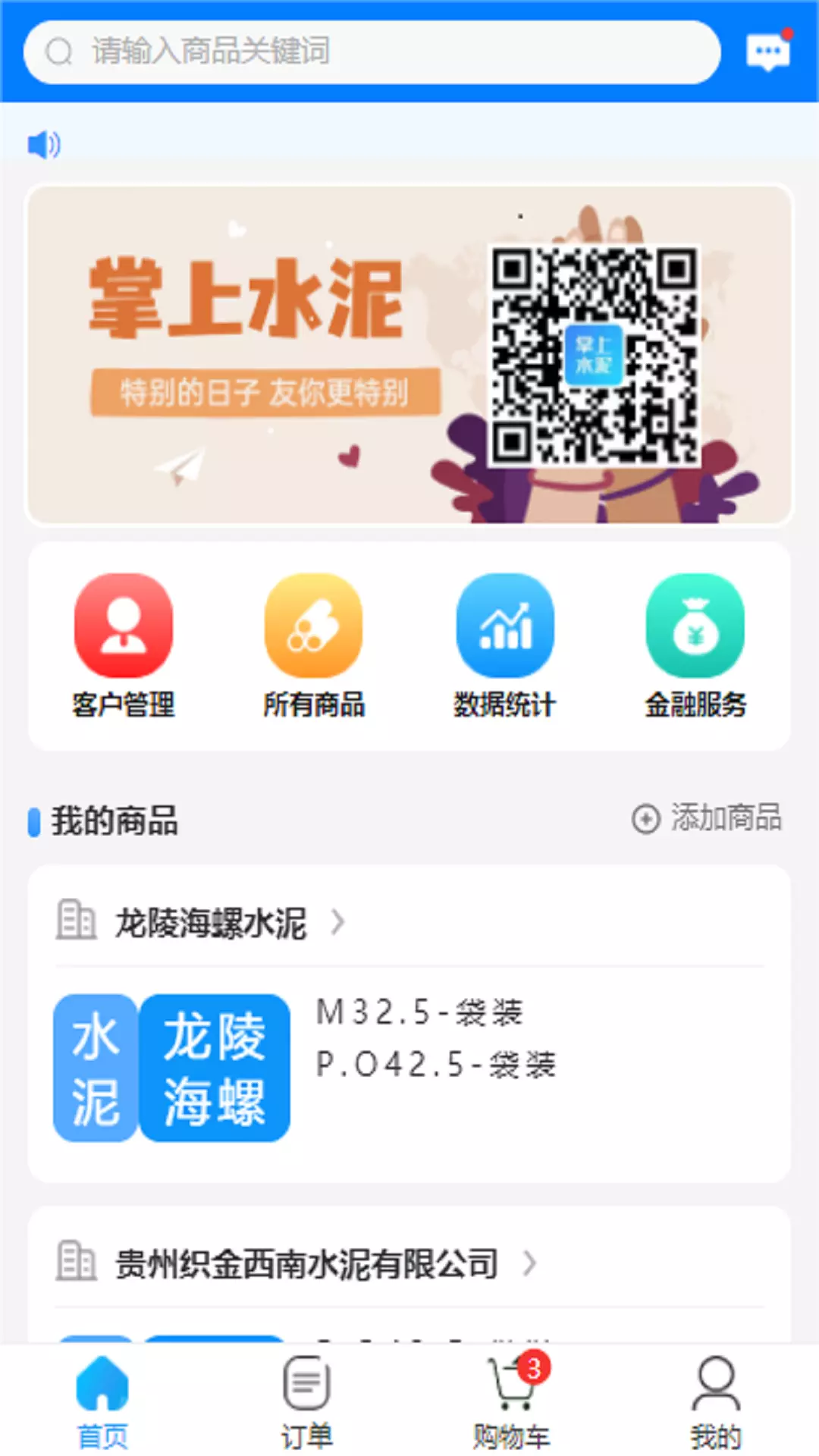View 数据统计 data statistics
This screenshot has width=819, height=1456.
(x=505, y=646)
